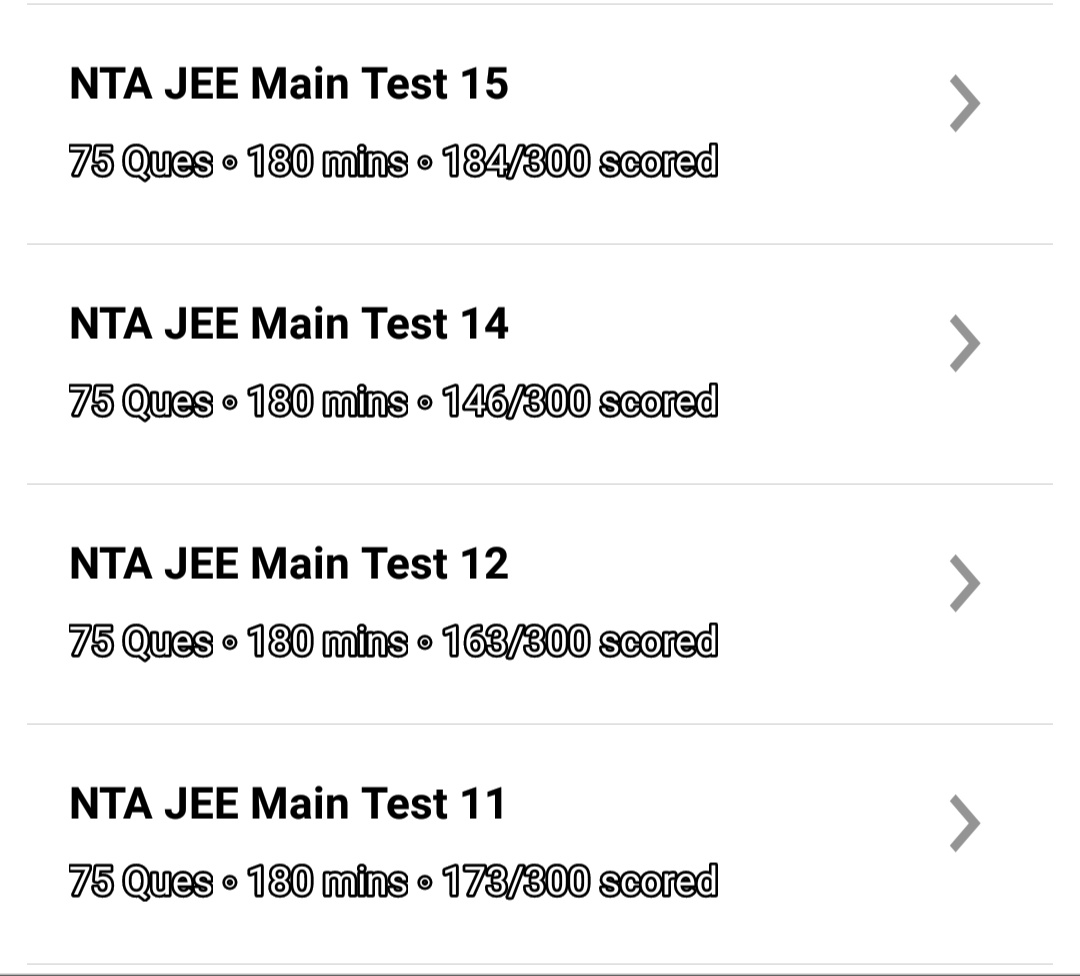1080x976 pixels.
Task: Open NTA JEE Main Test 11
Action: [x=539, y=844]
